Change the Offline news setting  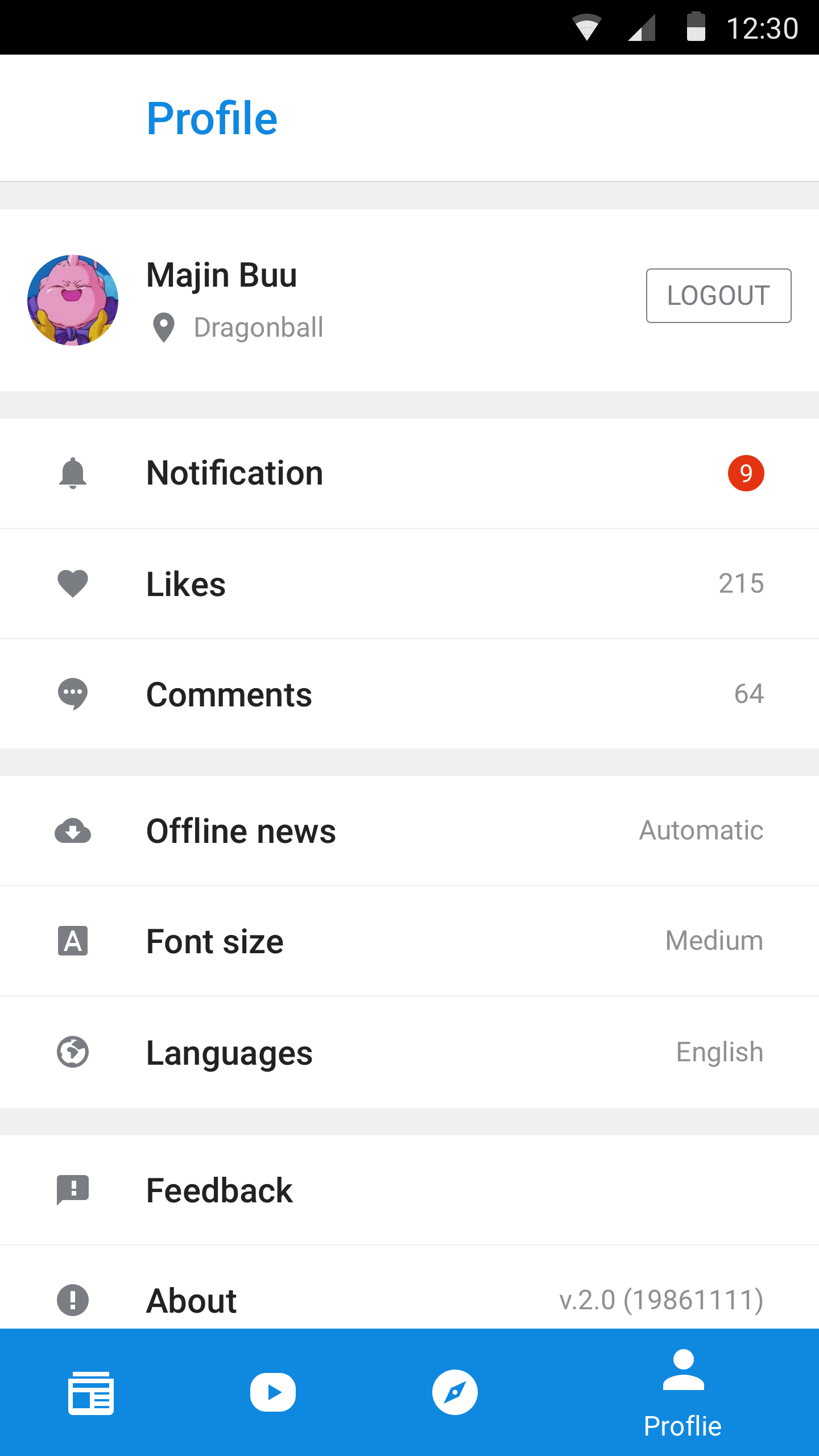pos(409,830)
